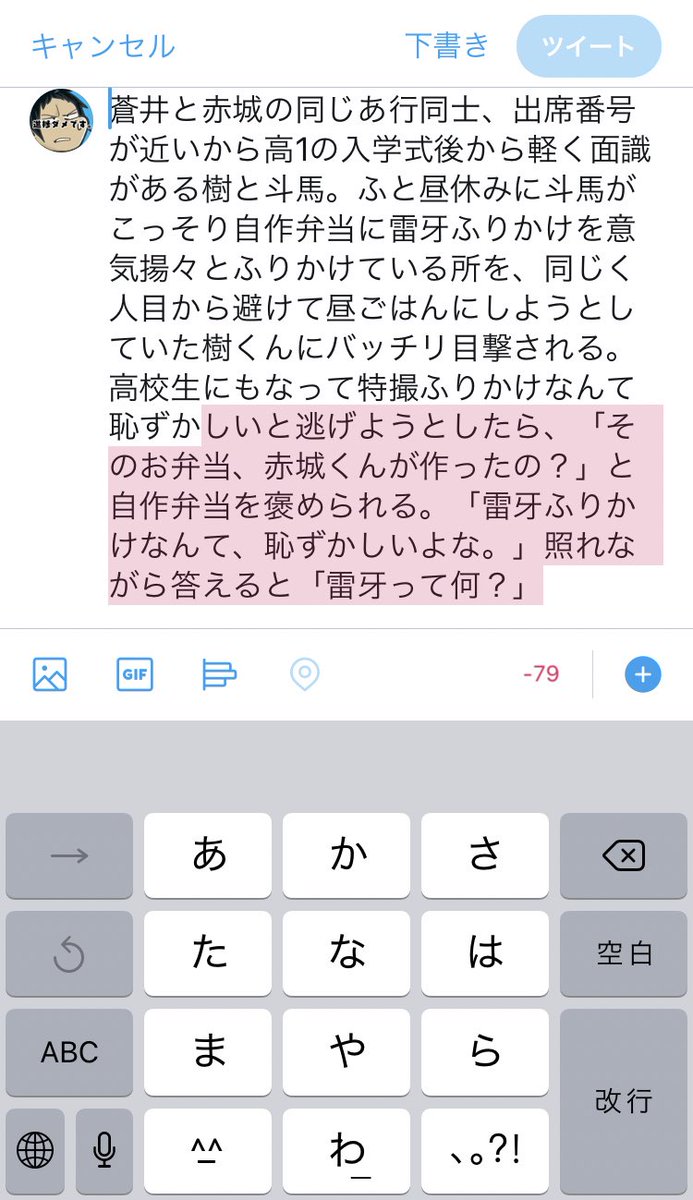Open keyboard switcher with the globe key
Screen dimensions: 693x1200
click(35, 1150)
